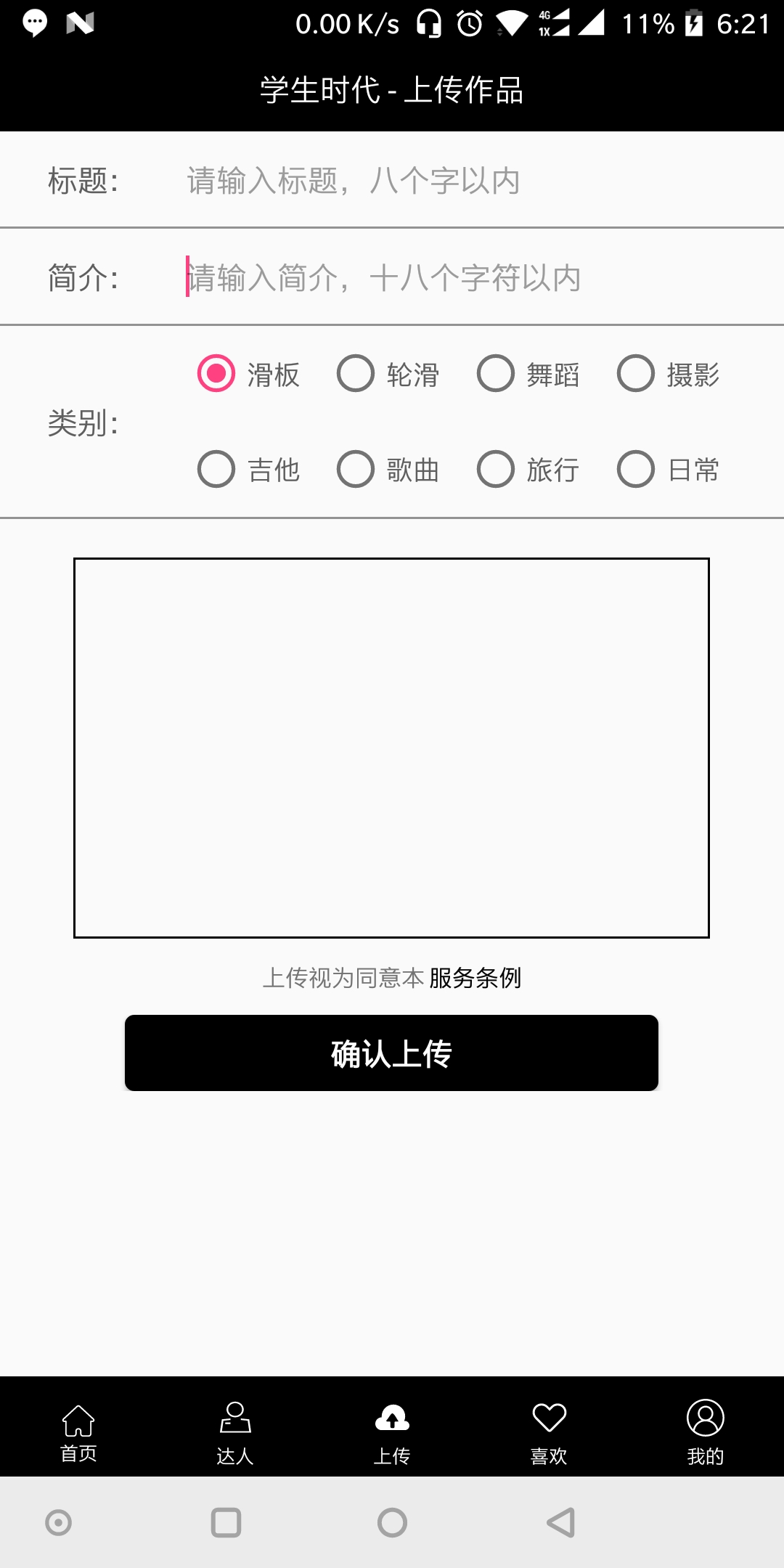The width and height of the screenshot is (784, 1568).
Task: Select 吉他 category
Action: coord(216,469)
